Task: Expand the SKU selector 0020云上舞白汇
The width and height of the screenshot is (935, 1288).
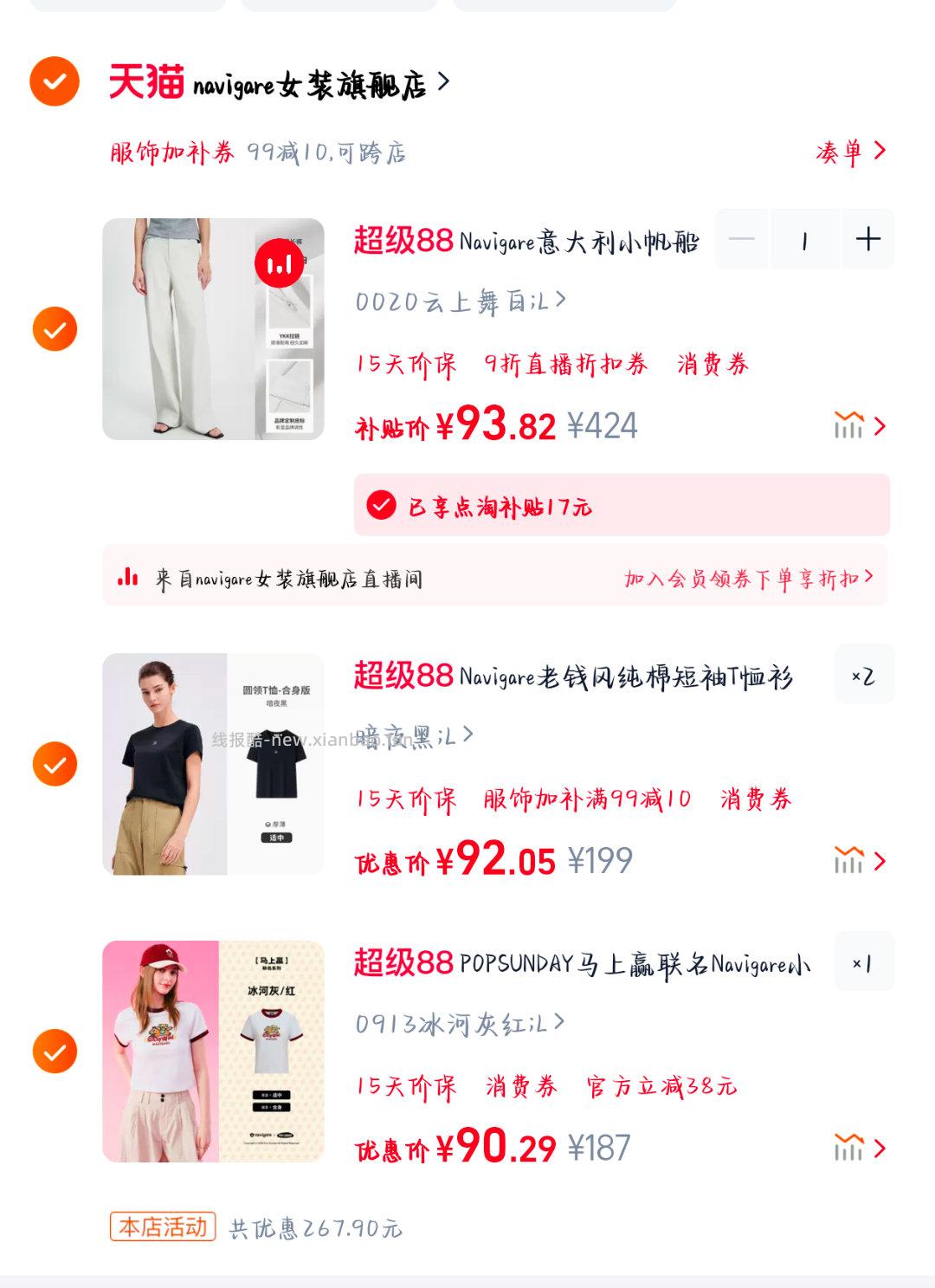Action: click(x=459, y=301)
